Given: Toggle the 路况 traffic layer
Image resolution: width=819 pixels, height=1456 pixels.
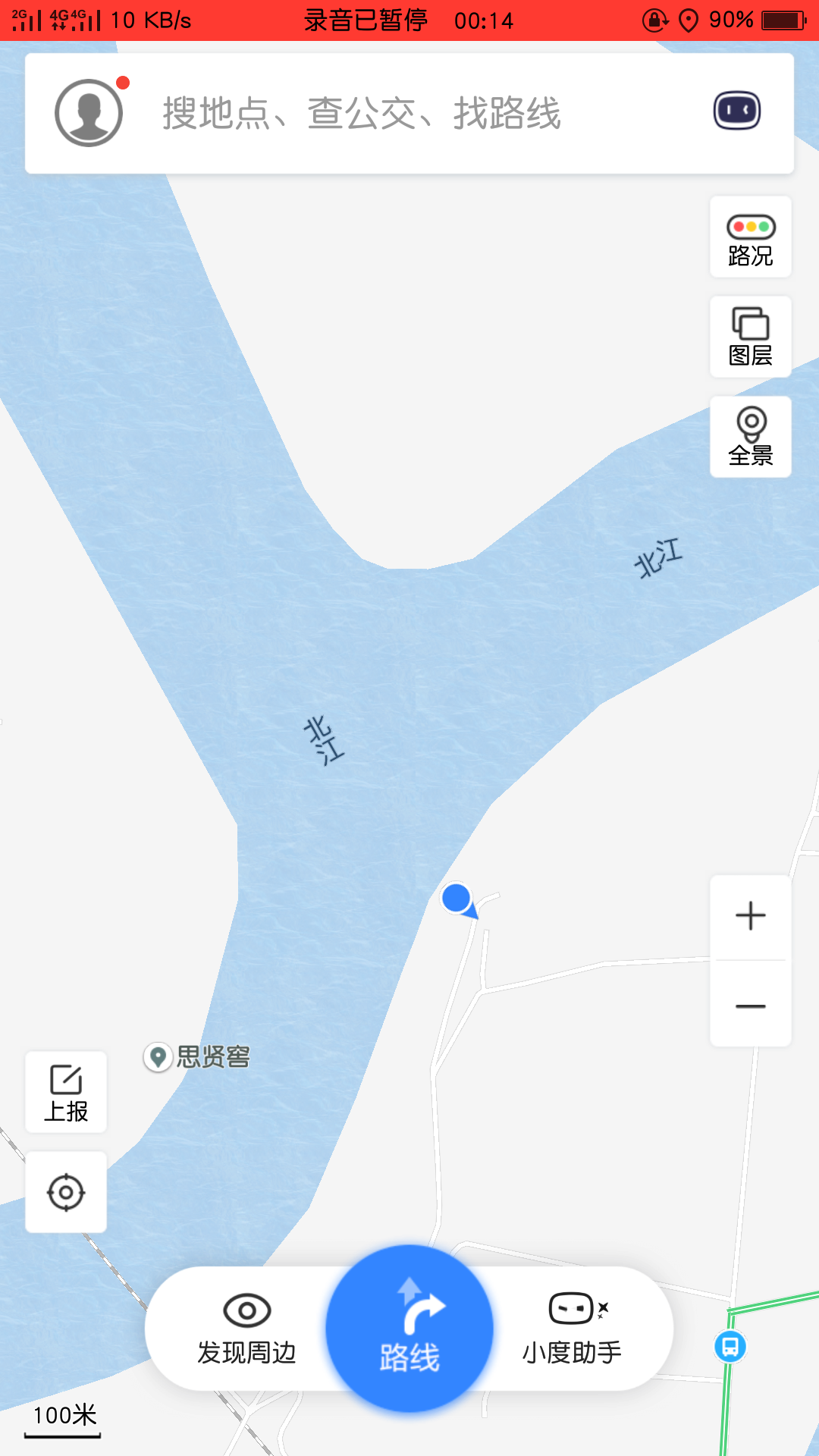Looking at the screenshot, I should 751,237.
